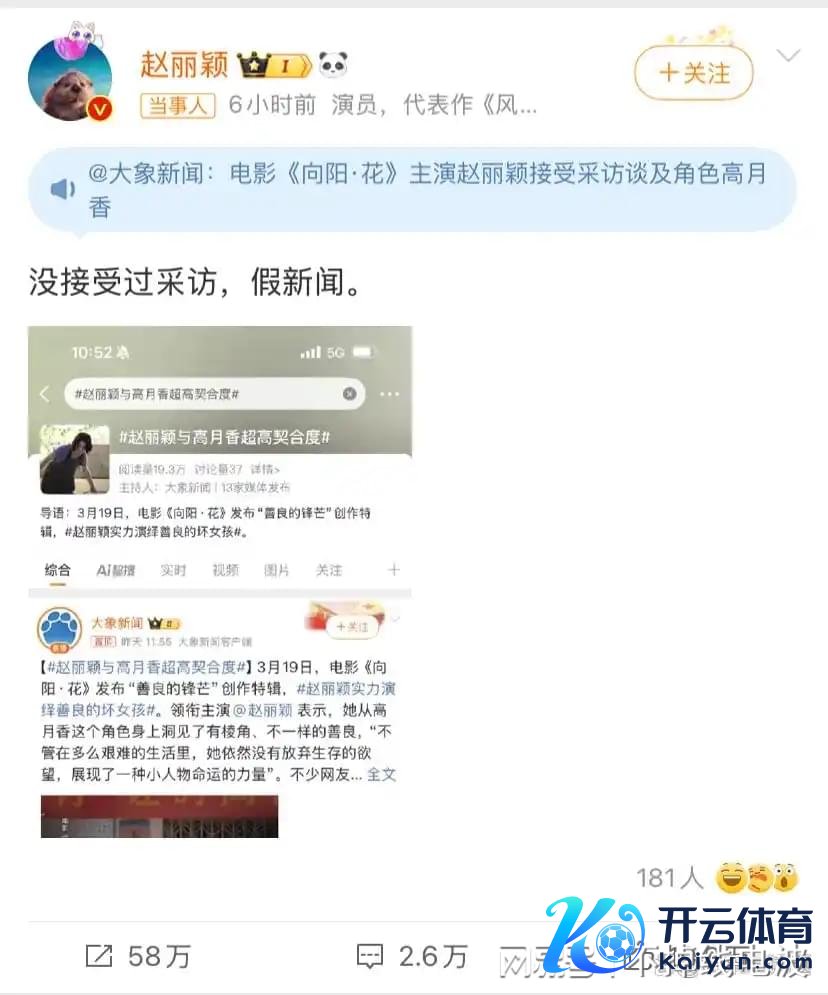View the attached screenshot image
The image size is (828, 995).
point(220,582)
